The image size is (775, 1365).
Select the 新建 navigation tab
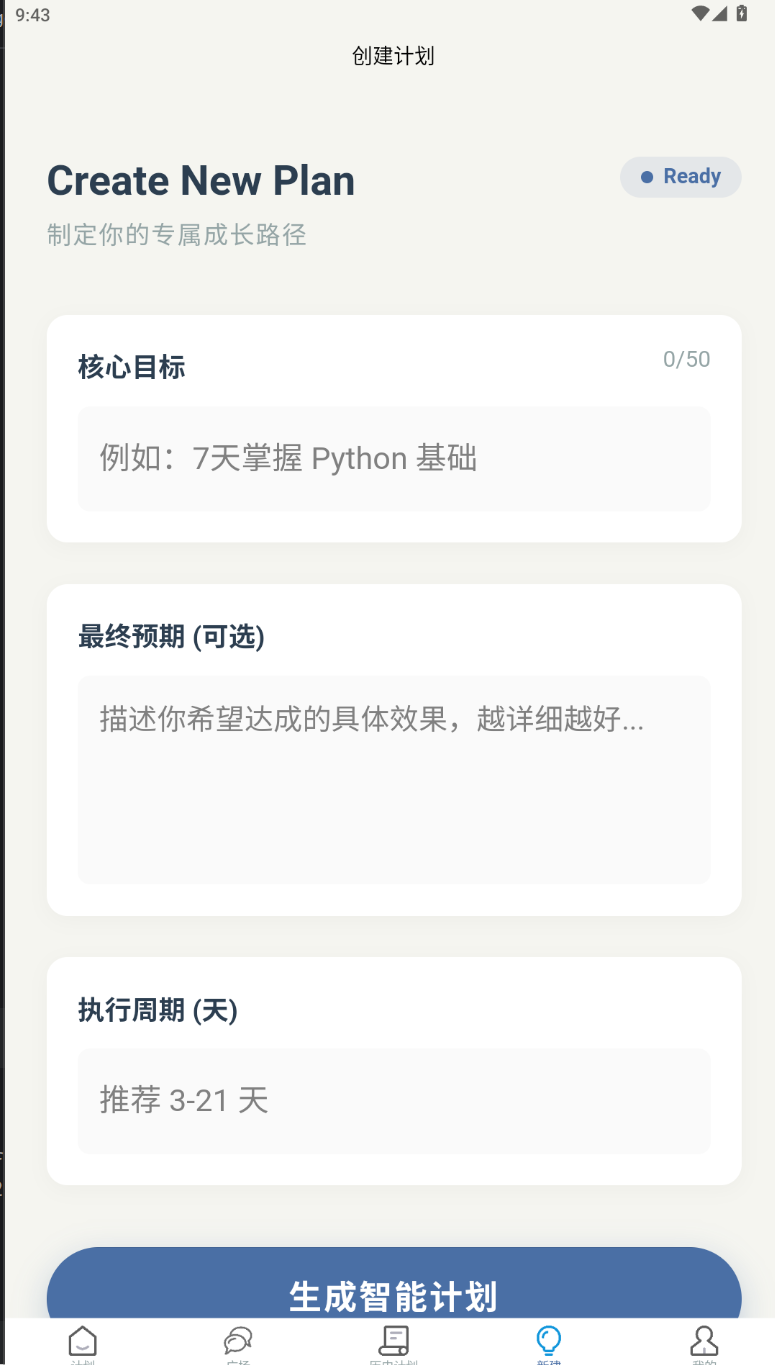[548, 1345]
